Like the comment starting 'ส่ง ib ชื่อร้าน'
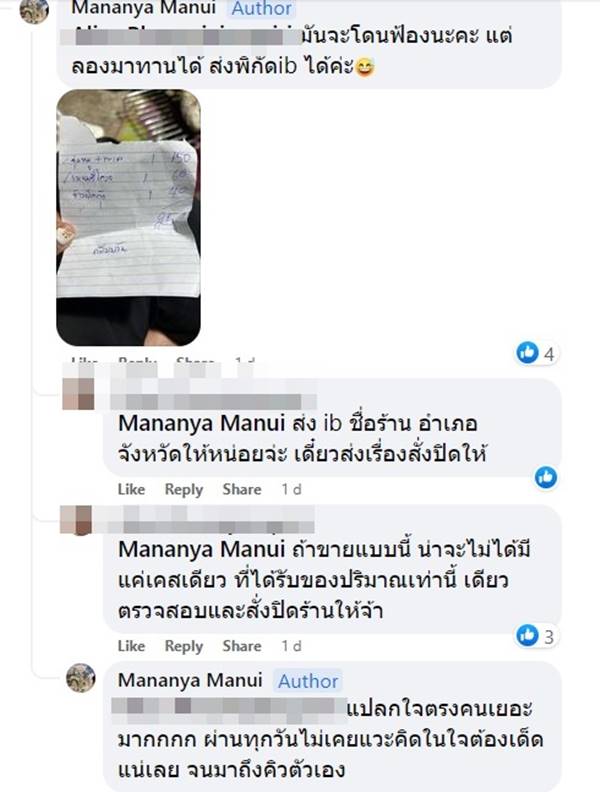The image size is (600, 792). click(131, 489)
